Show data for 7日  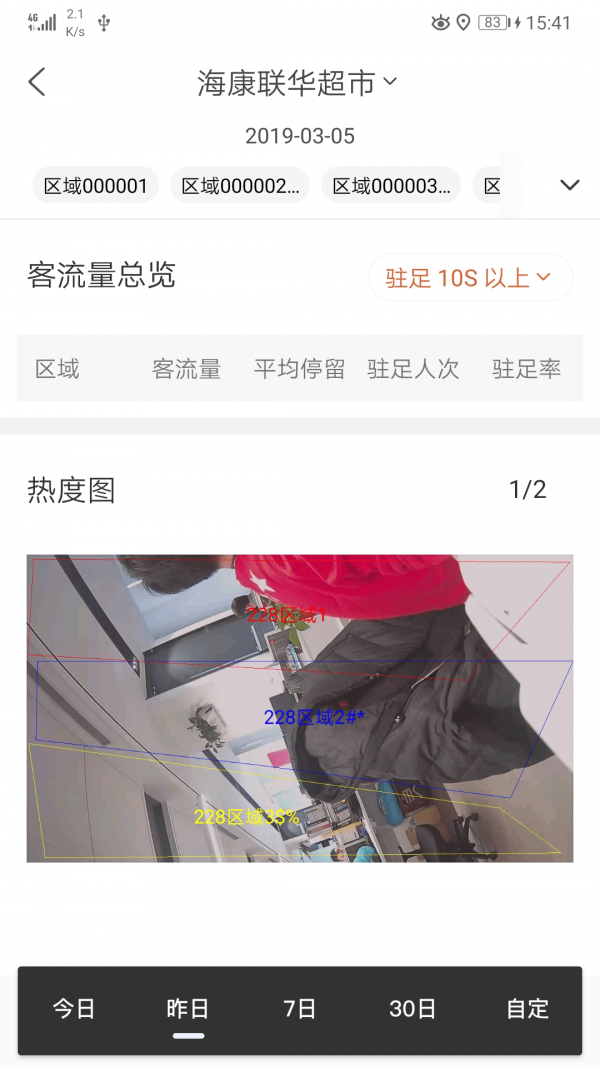point(300,1009)
